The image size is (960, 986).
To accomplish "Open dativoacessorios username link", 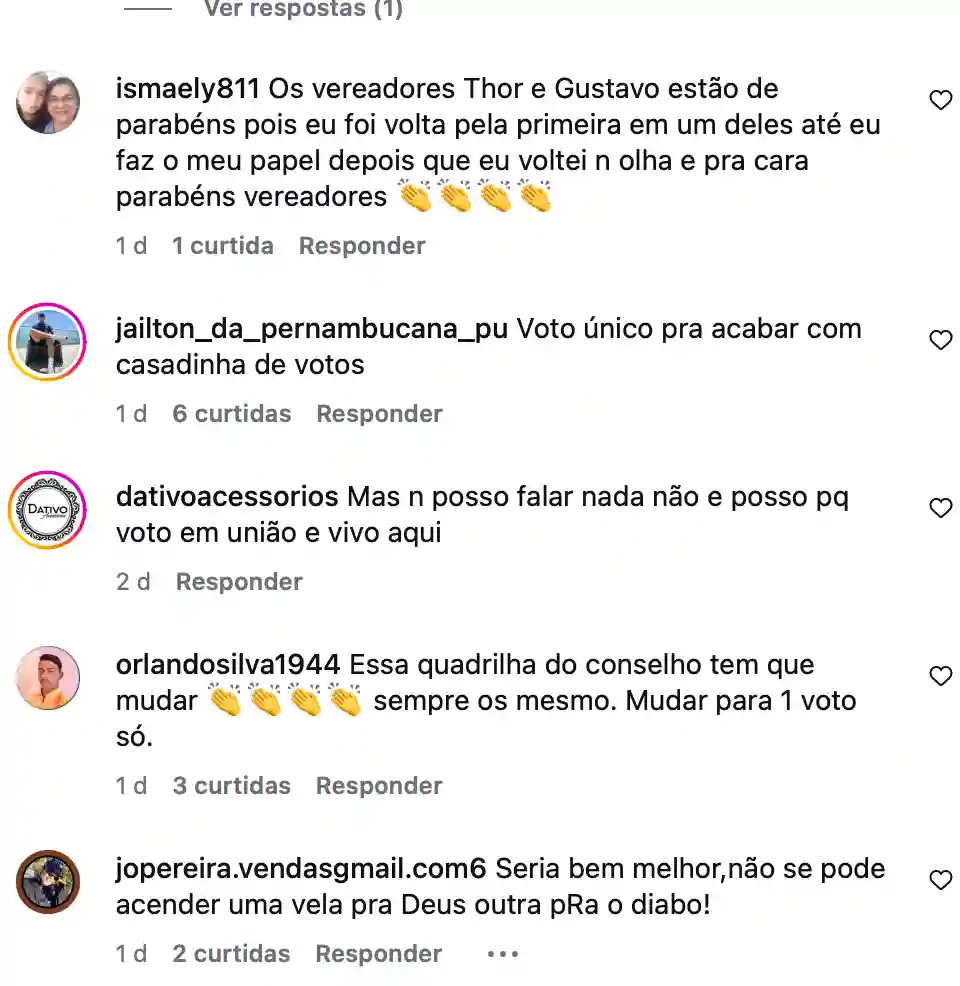I will coord(227,497).
